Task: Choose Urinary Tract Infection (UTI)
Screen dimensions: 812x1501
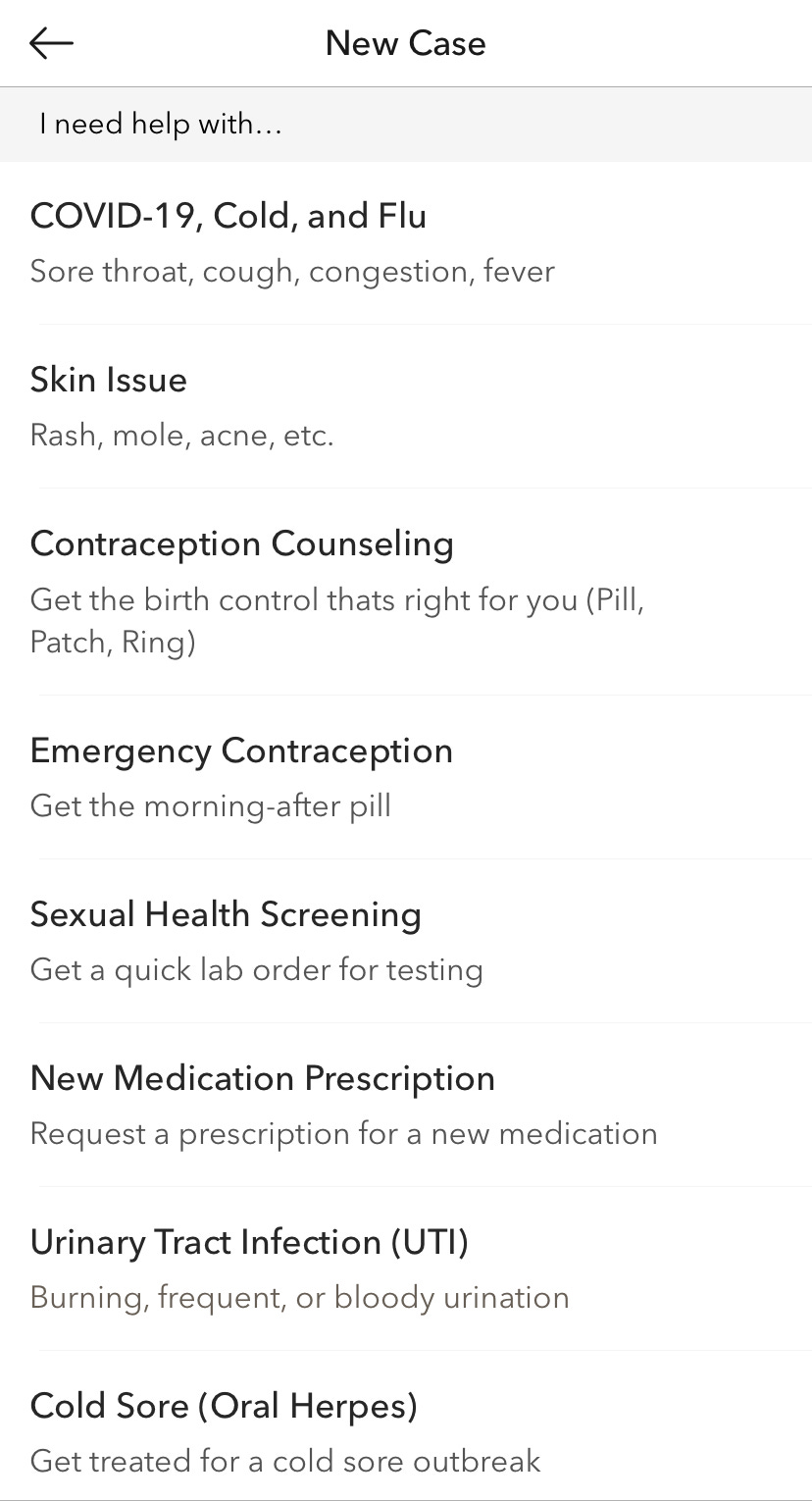Action: click(406, 1269)
